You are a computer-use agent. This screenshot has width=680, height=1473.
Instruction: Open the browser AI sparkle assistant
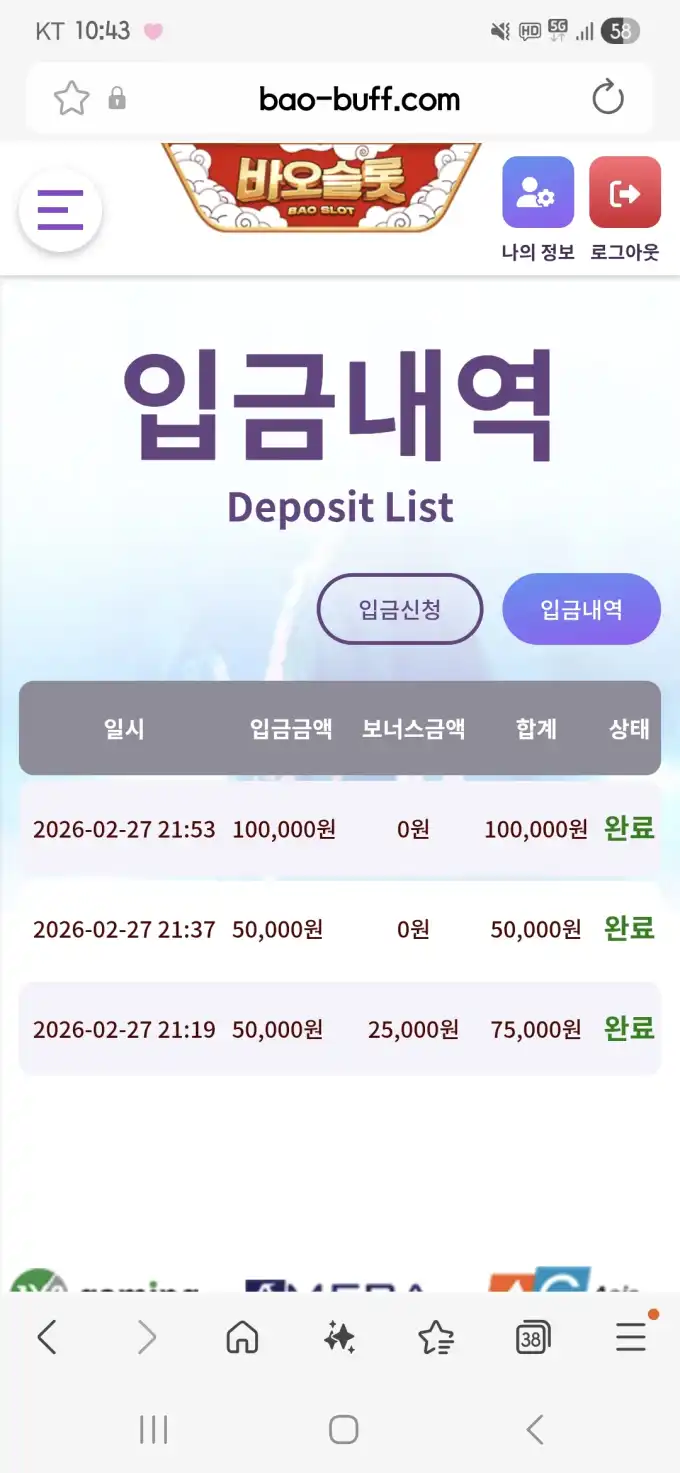(x=340, y=1337)
